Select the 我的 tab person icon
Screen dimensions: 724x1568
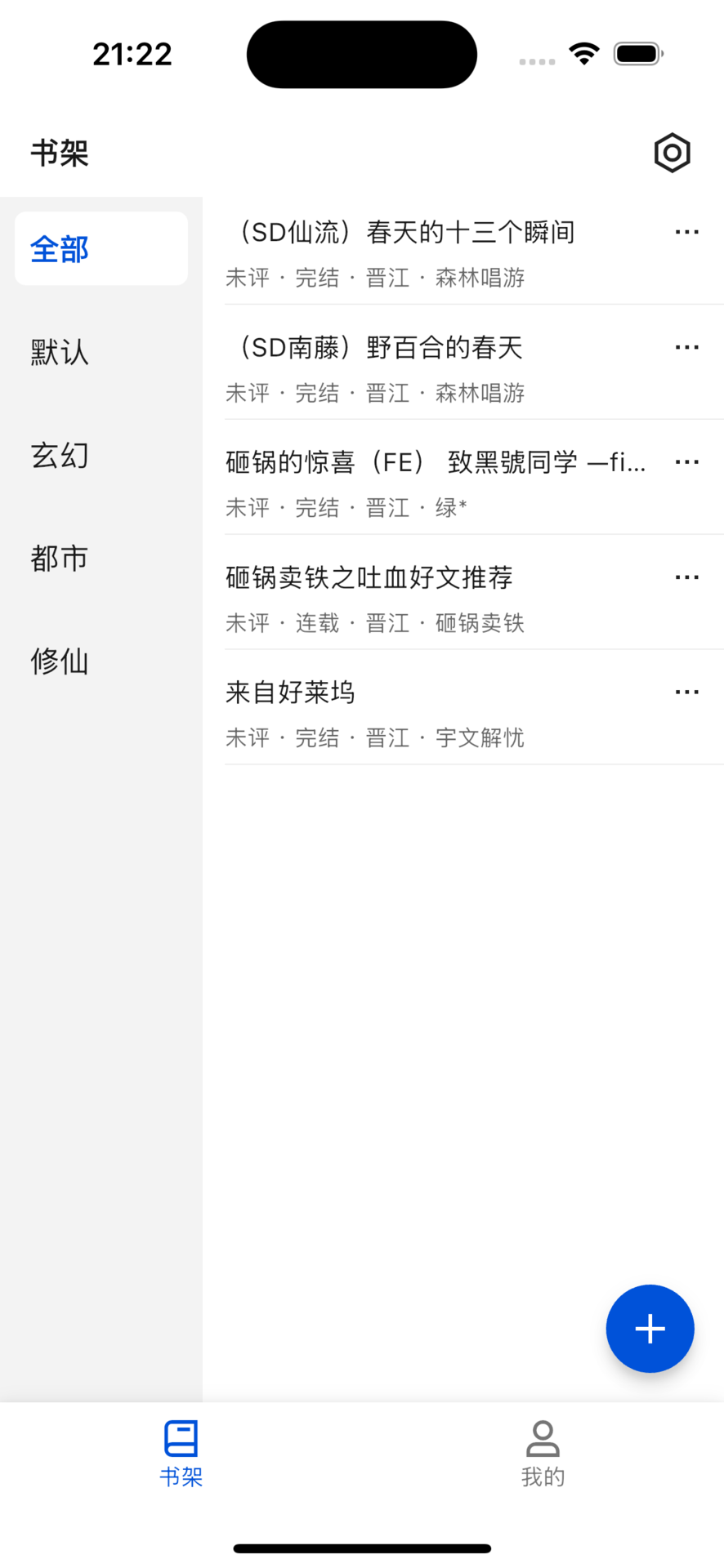click(542, 1443)
